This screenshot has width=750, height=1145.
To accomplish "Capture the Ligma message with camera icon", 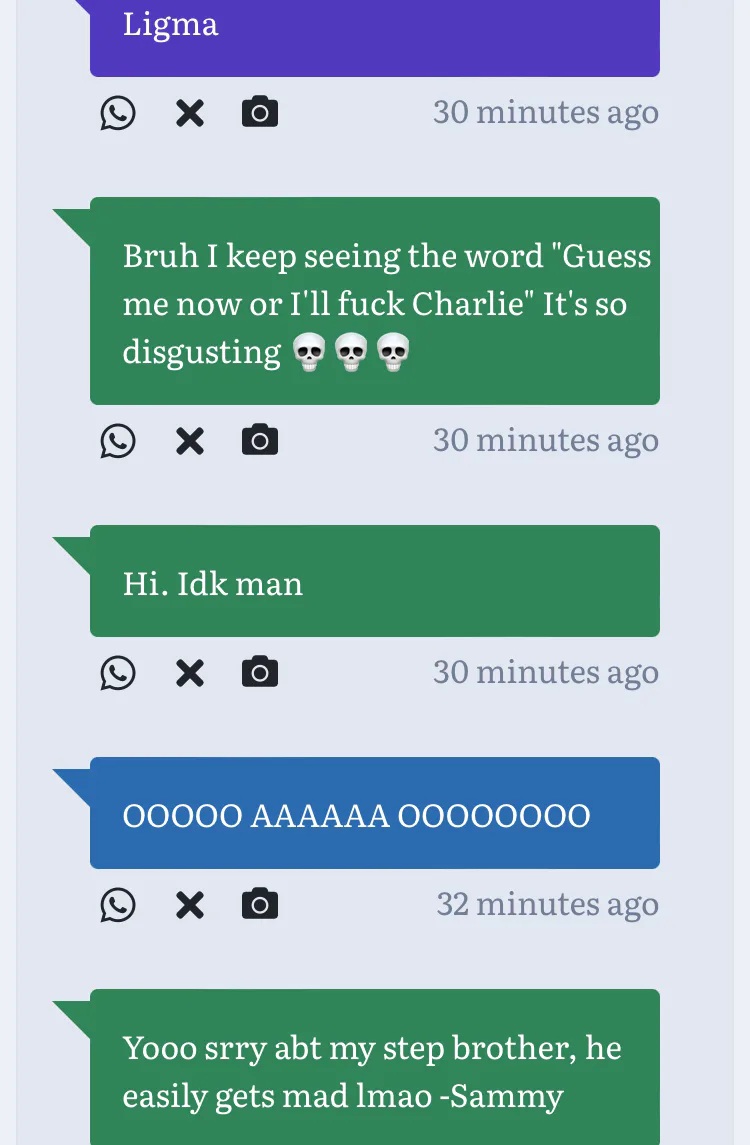I will click(x=260, y=112).
